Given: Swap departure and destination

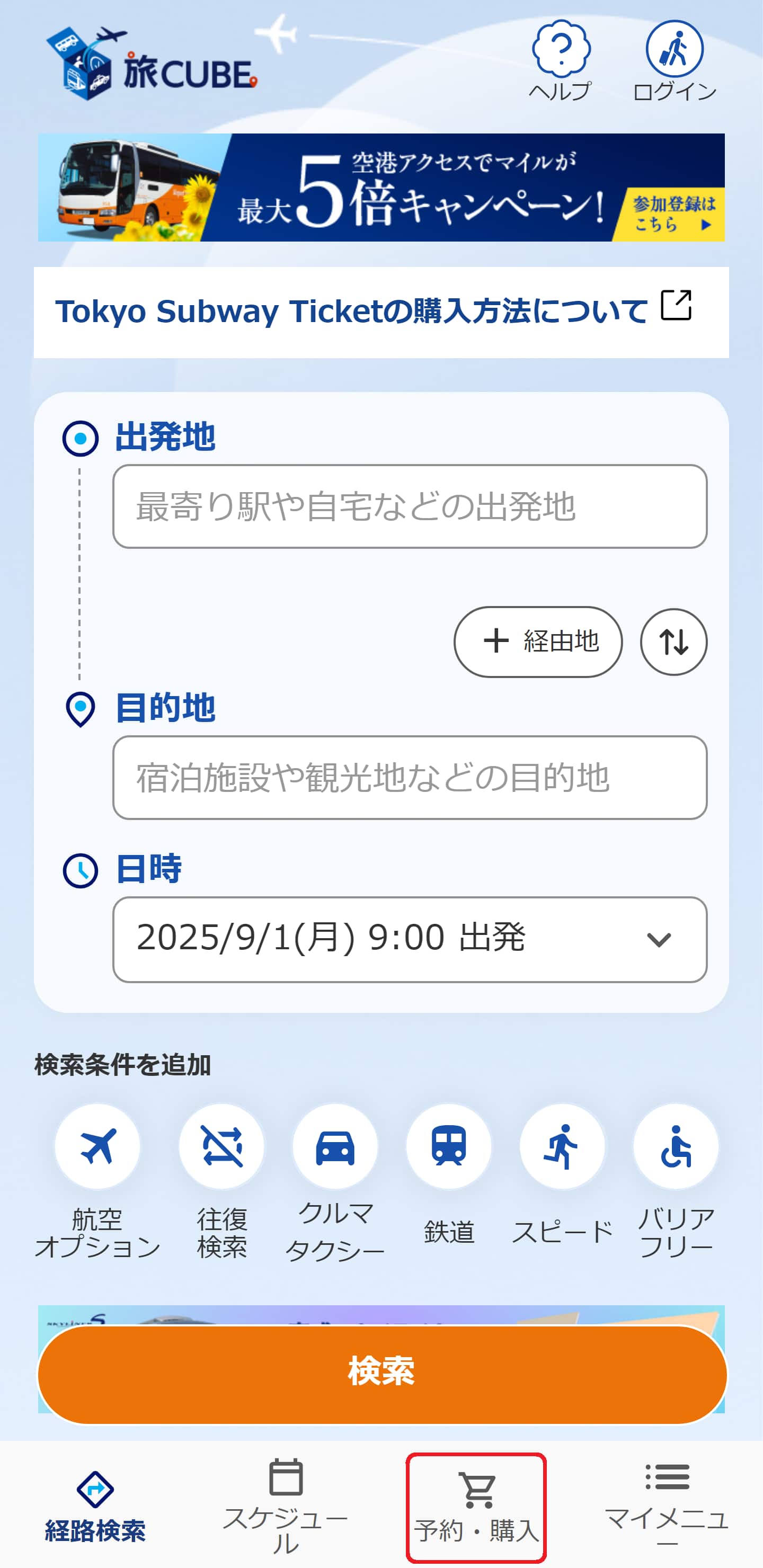Looking at the screenshot, I should [x=673, y=642].
